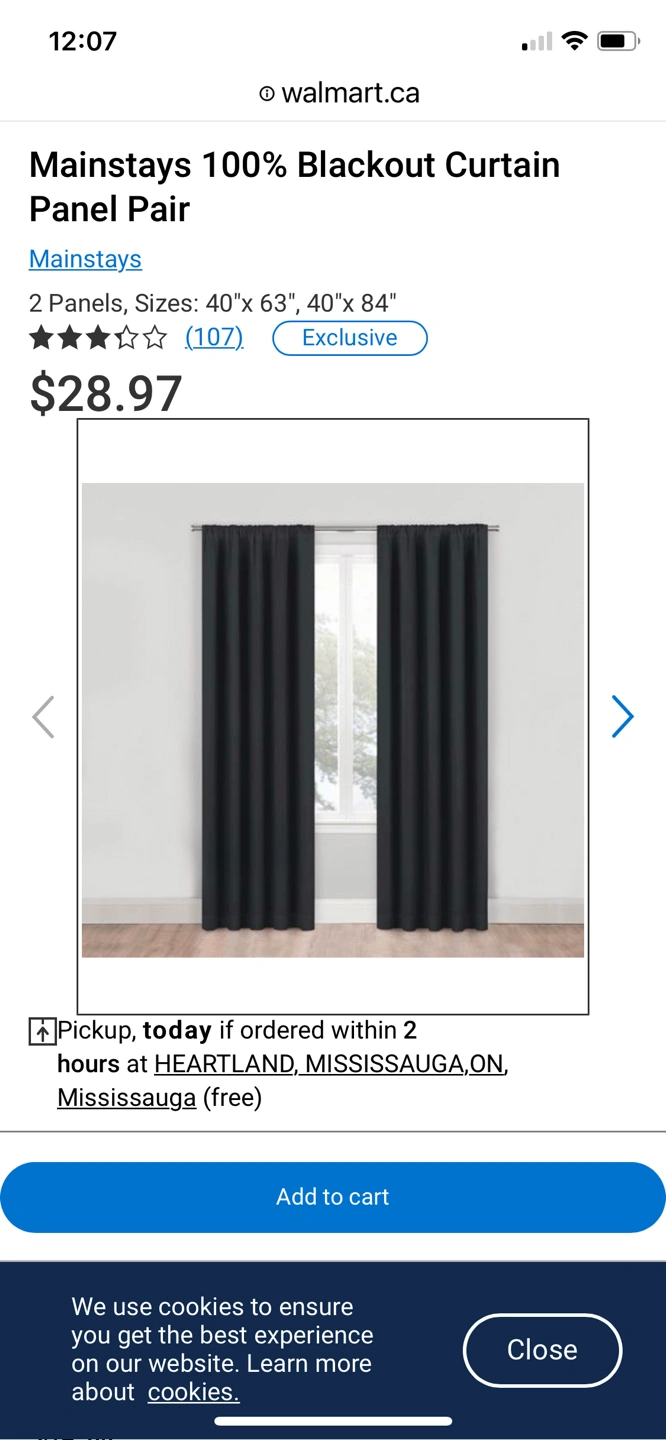This screenshot has width=666, height=1440.
Task: Tap the walmart.ca address bar
Action: pos(338,93)
